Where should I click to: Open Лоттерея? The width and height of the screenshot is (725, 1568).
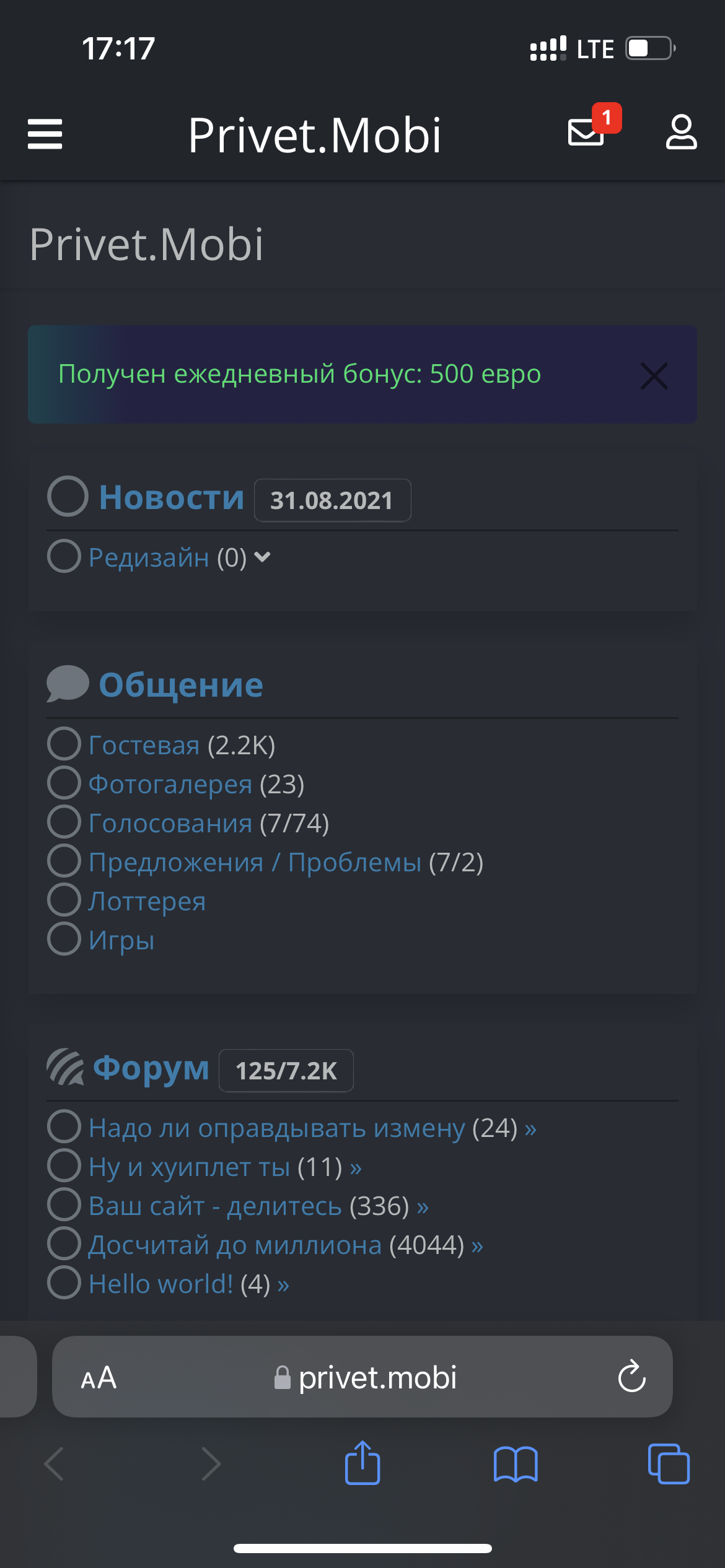pyautogui.click(x=147, y=901)
